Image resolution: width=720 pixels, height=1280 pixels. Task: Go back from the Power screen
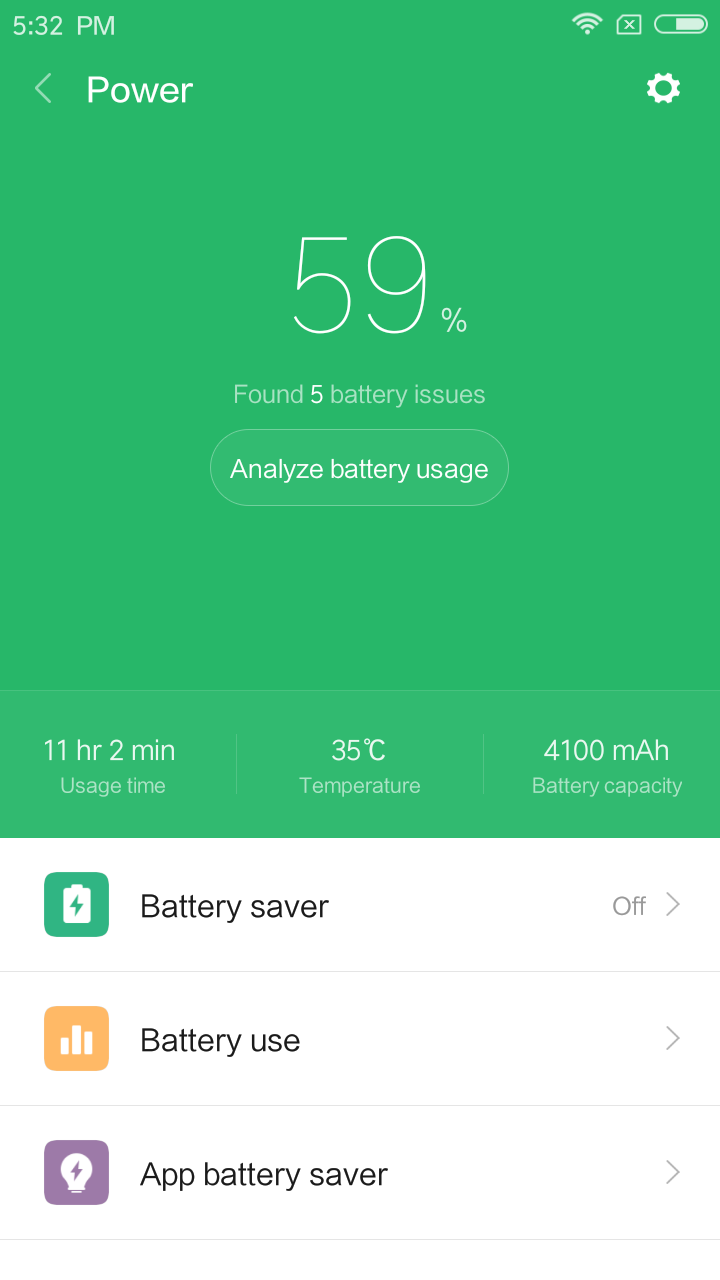click(x=43, y=89)
